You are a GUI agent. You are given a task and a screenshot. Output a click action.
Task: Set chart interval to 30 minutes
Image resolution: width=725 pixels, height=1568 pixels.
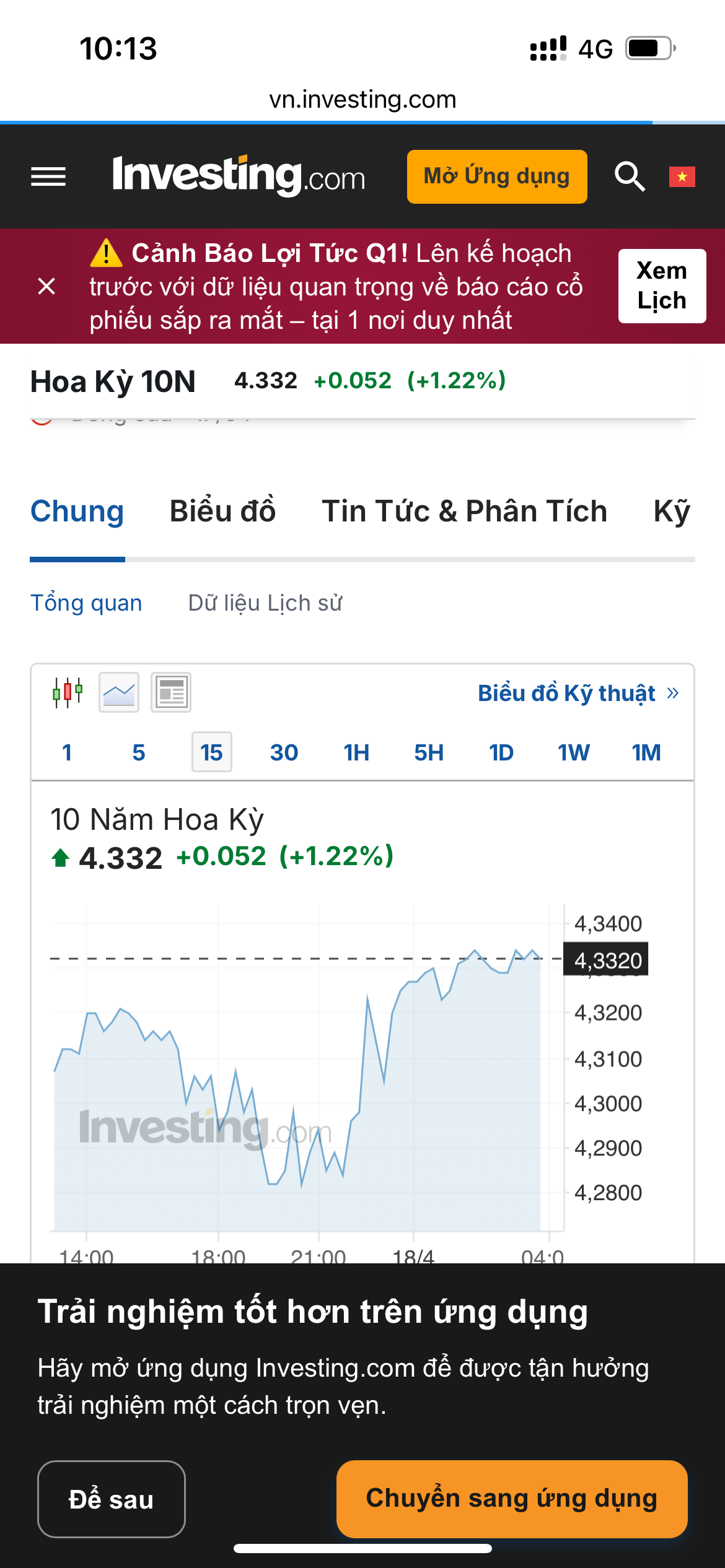[x=284, y=752]
